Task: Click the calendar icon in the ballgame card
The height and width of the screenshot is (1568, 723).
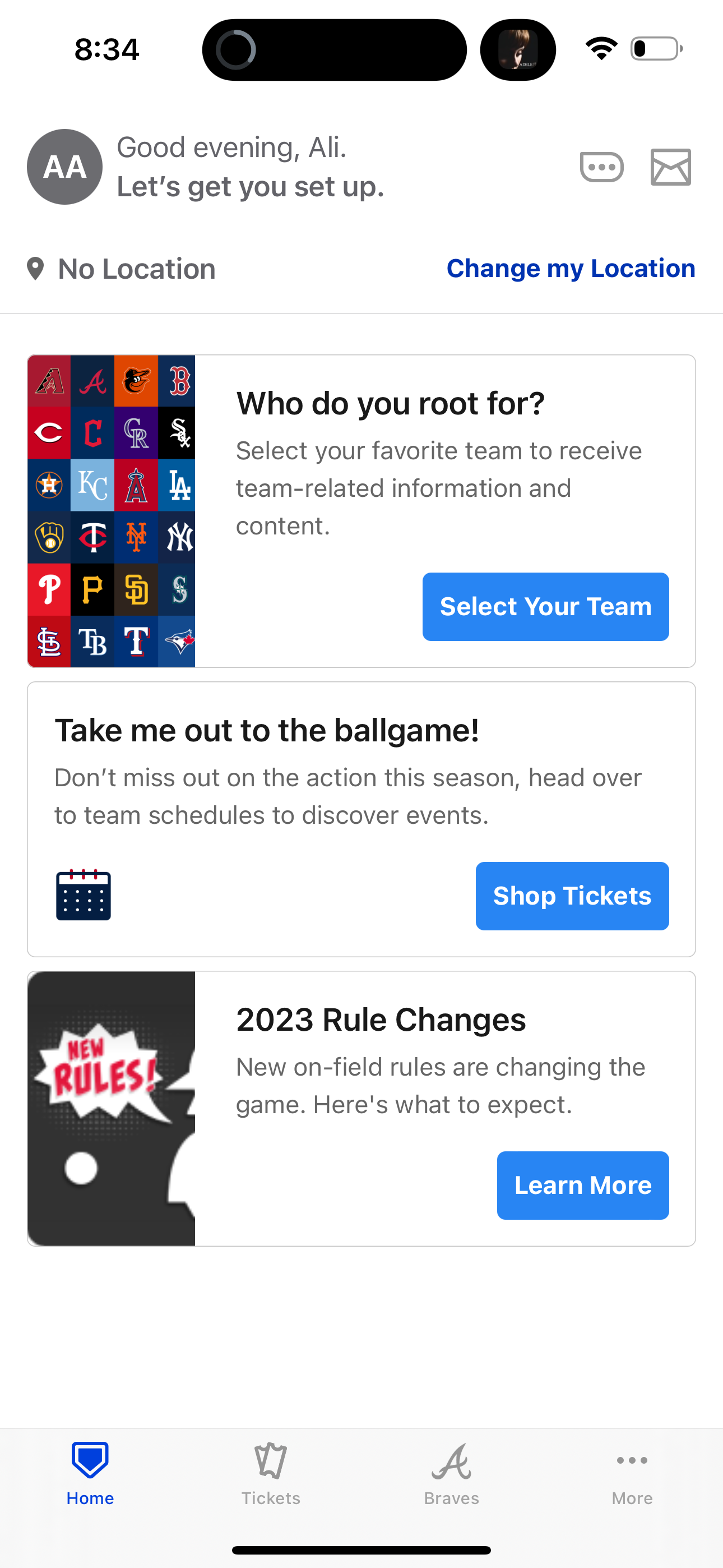Action: pos(84,896)
